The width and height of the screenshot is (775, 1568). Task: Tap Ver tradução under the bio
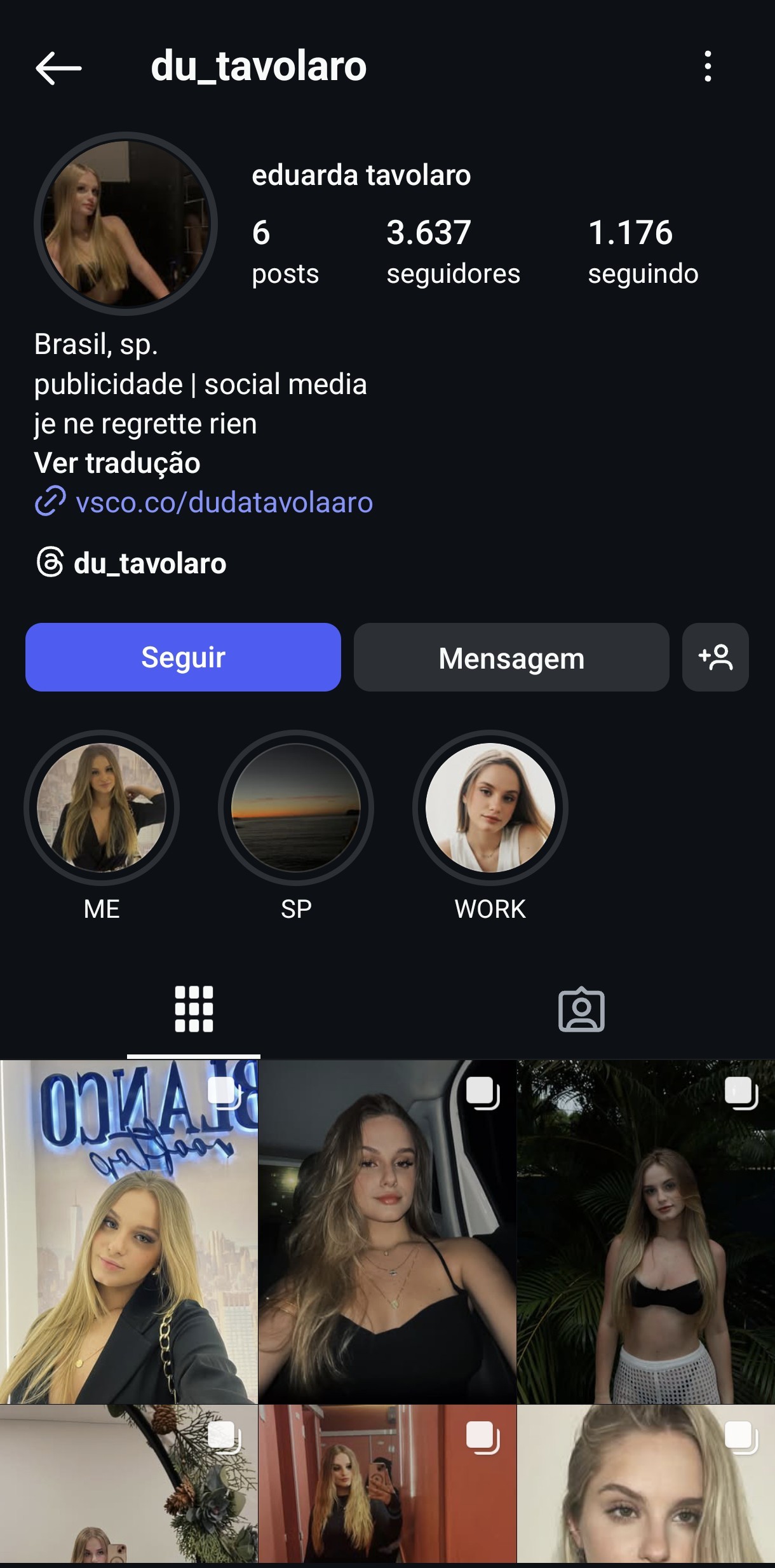(x=117, y=463)
